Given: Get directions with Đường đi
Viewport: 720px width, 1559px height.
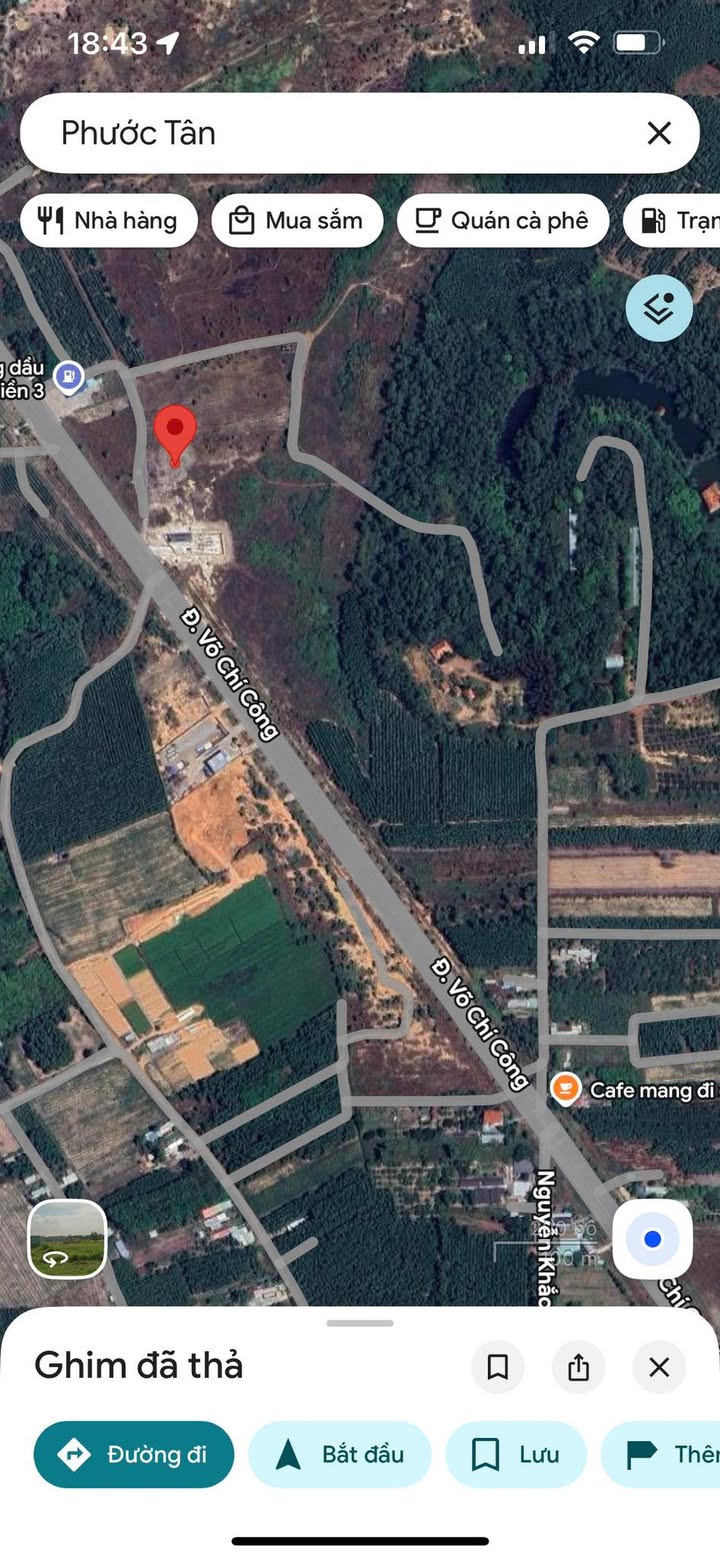Looking at the screenshot, I should tap(134, 1454).
